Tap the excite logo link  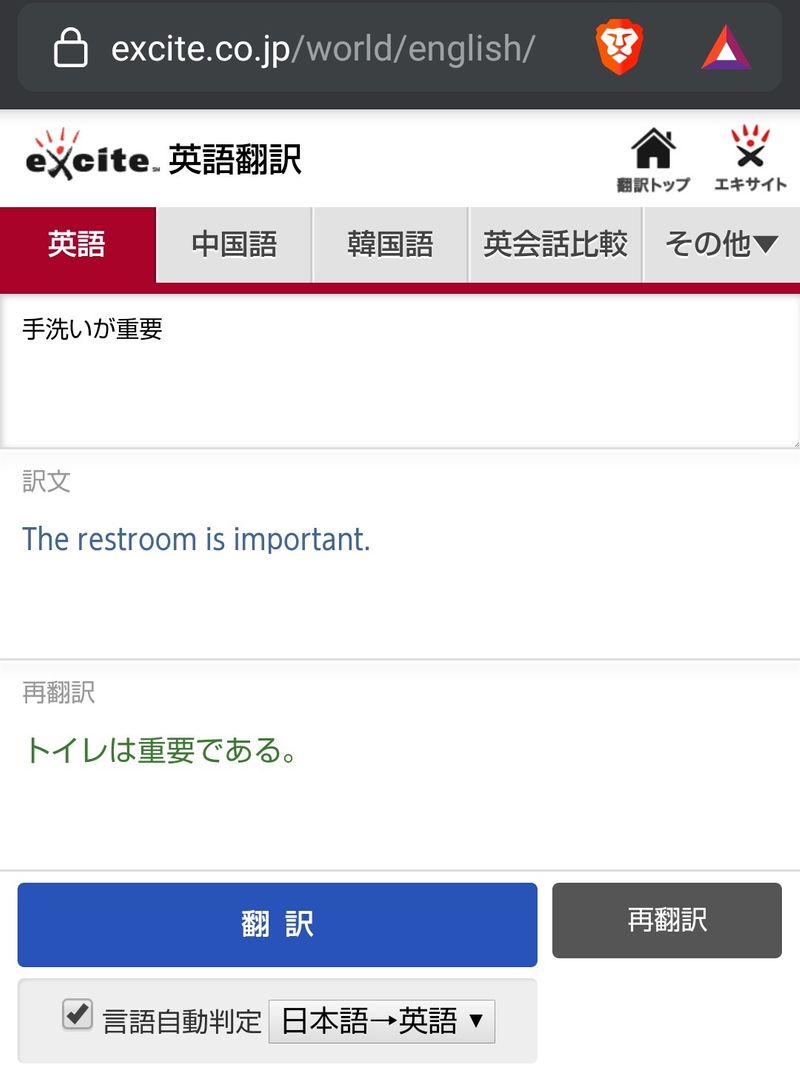92,158
